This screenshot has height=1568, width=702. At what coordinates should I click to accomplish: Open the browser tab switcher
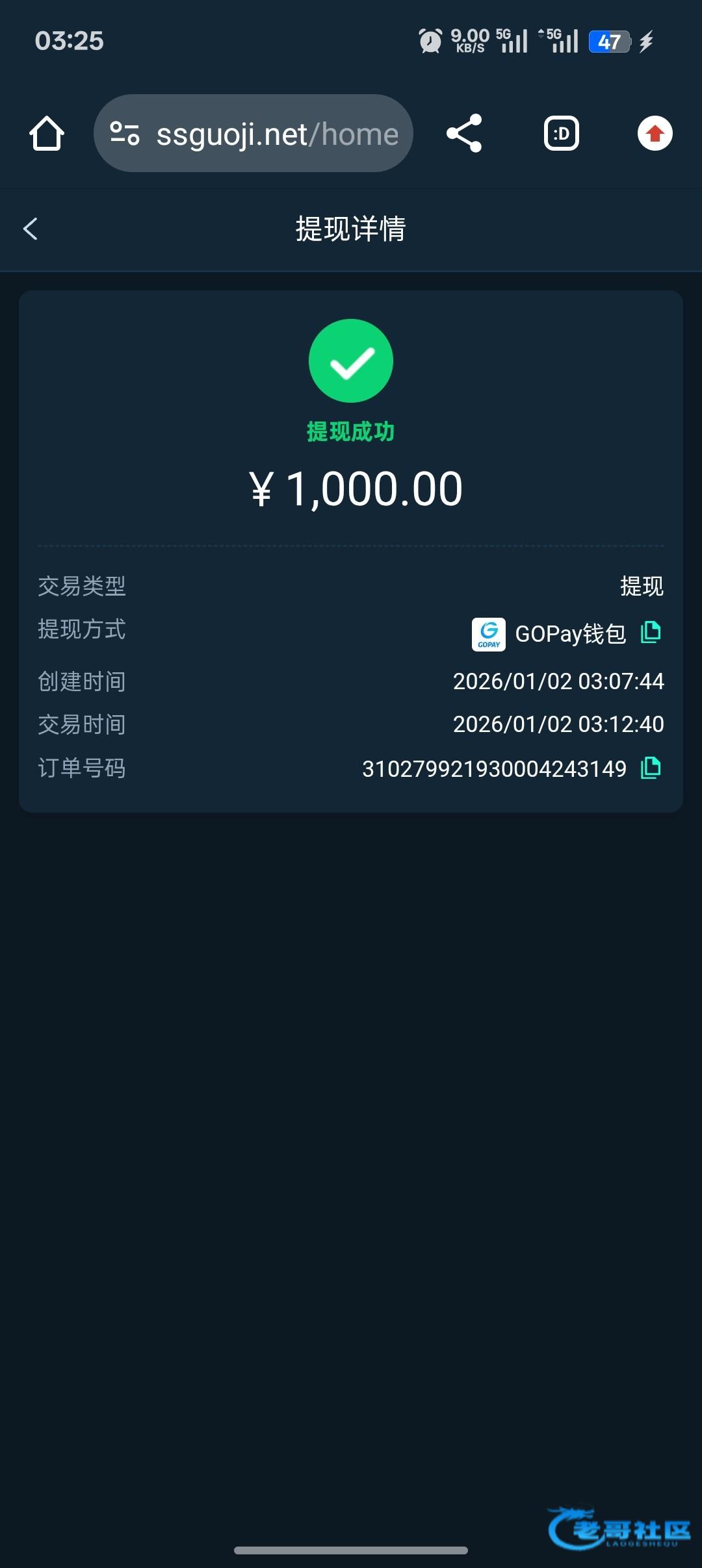561,134
